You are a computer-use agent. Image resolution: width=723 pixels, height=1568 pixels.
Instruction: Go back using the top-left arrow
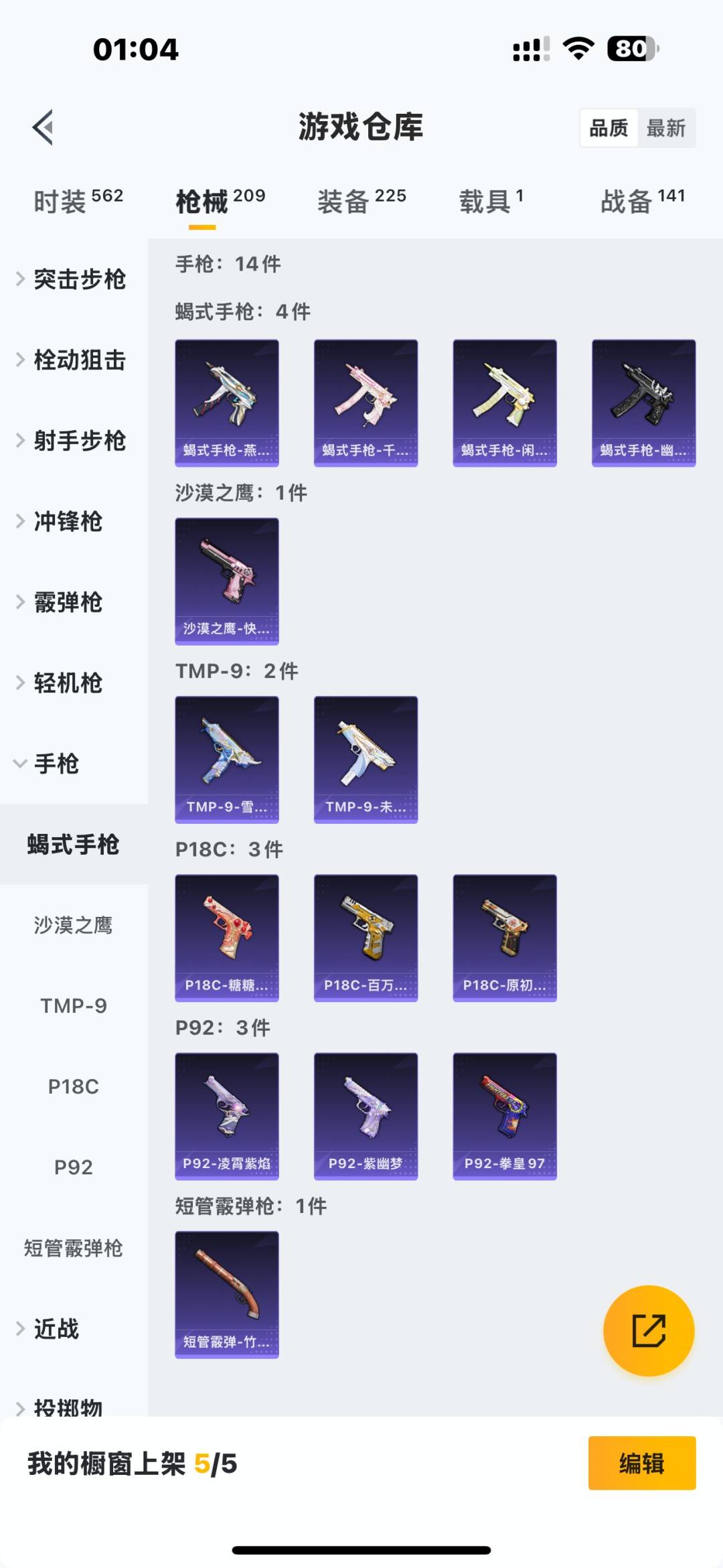click(44, 127)
